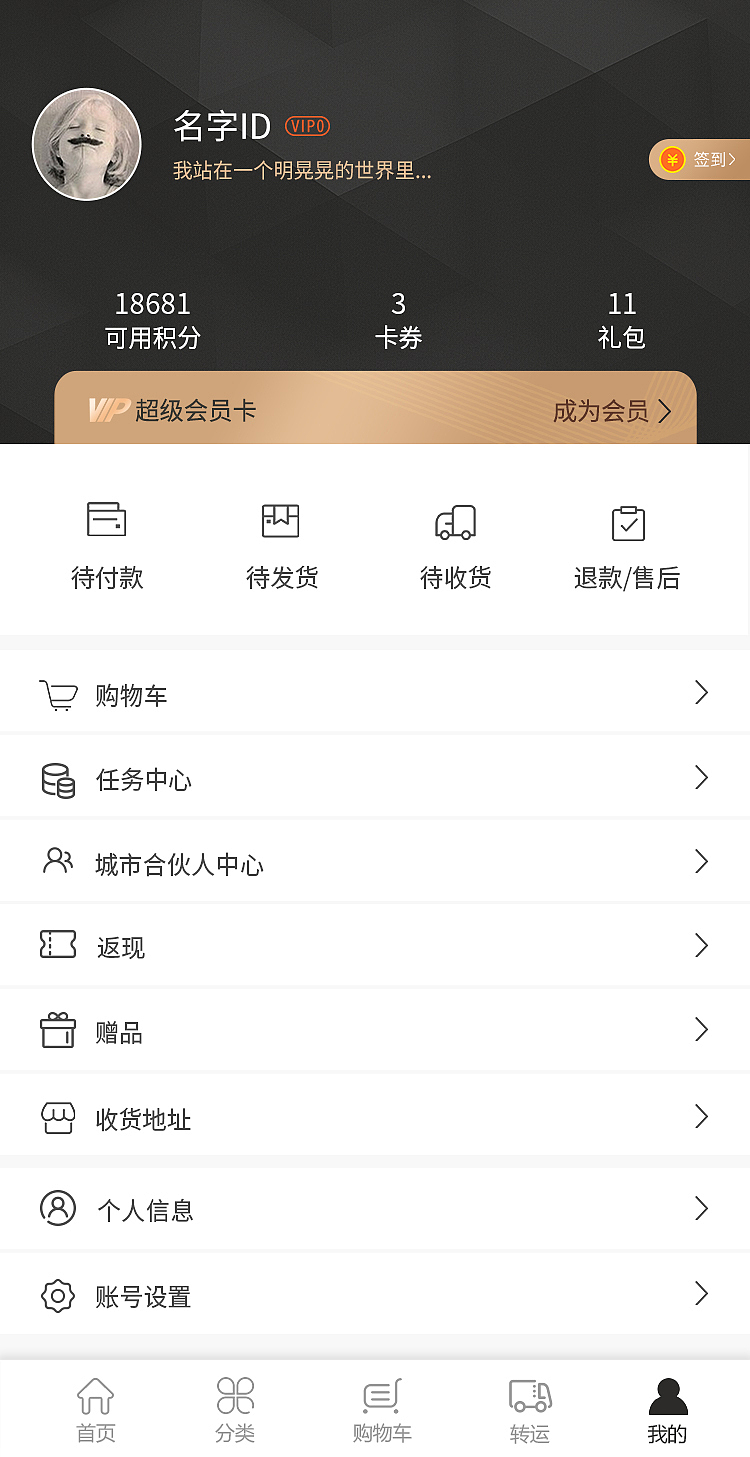Open 退款/售后 refund and after-sales icon

627,520
